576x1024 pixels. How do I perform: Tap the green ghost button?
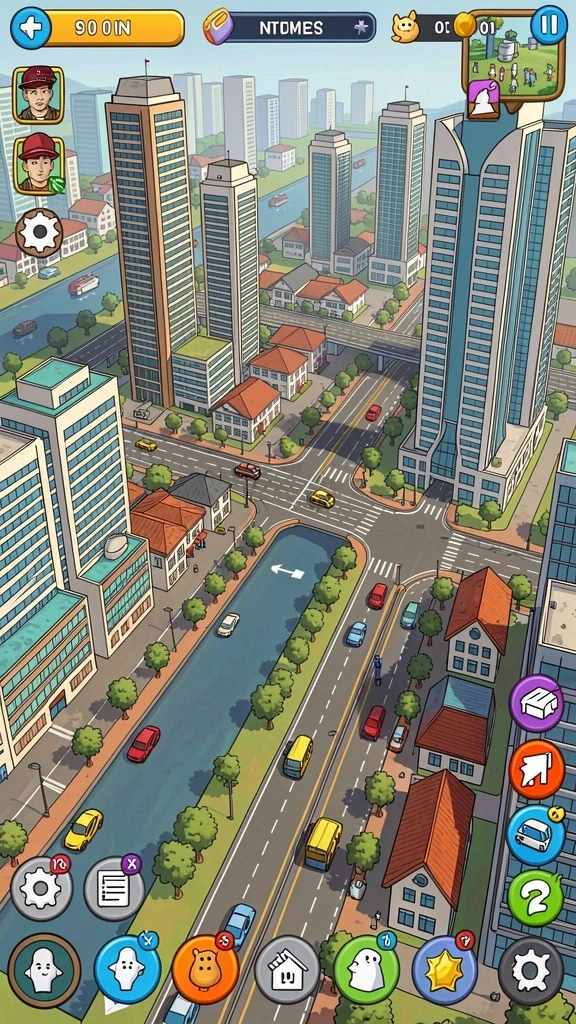pos(366,969)
